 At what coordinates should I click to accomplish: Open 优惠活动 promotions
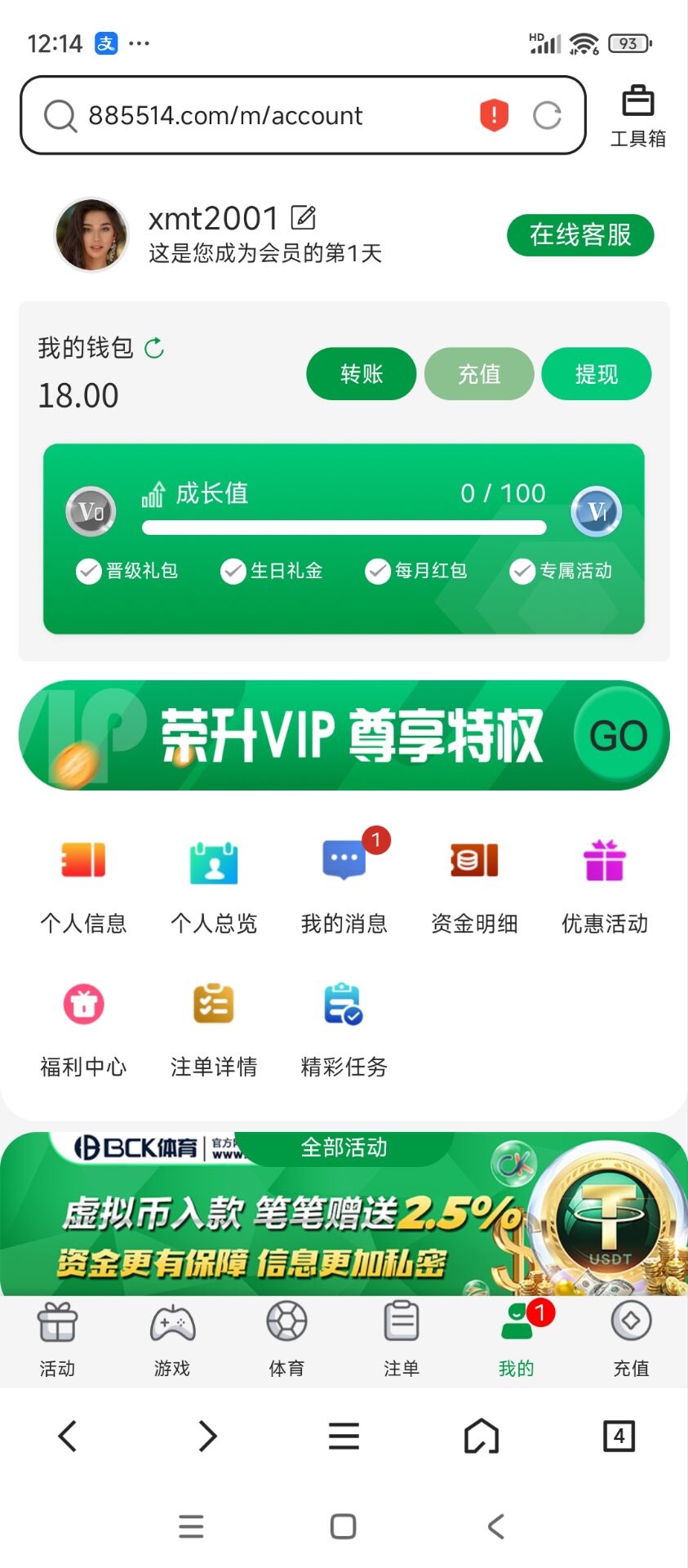pos(605,886)
